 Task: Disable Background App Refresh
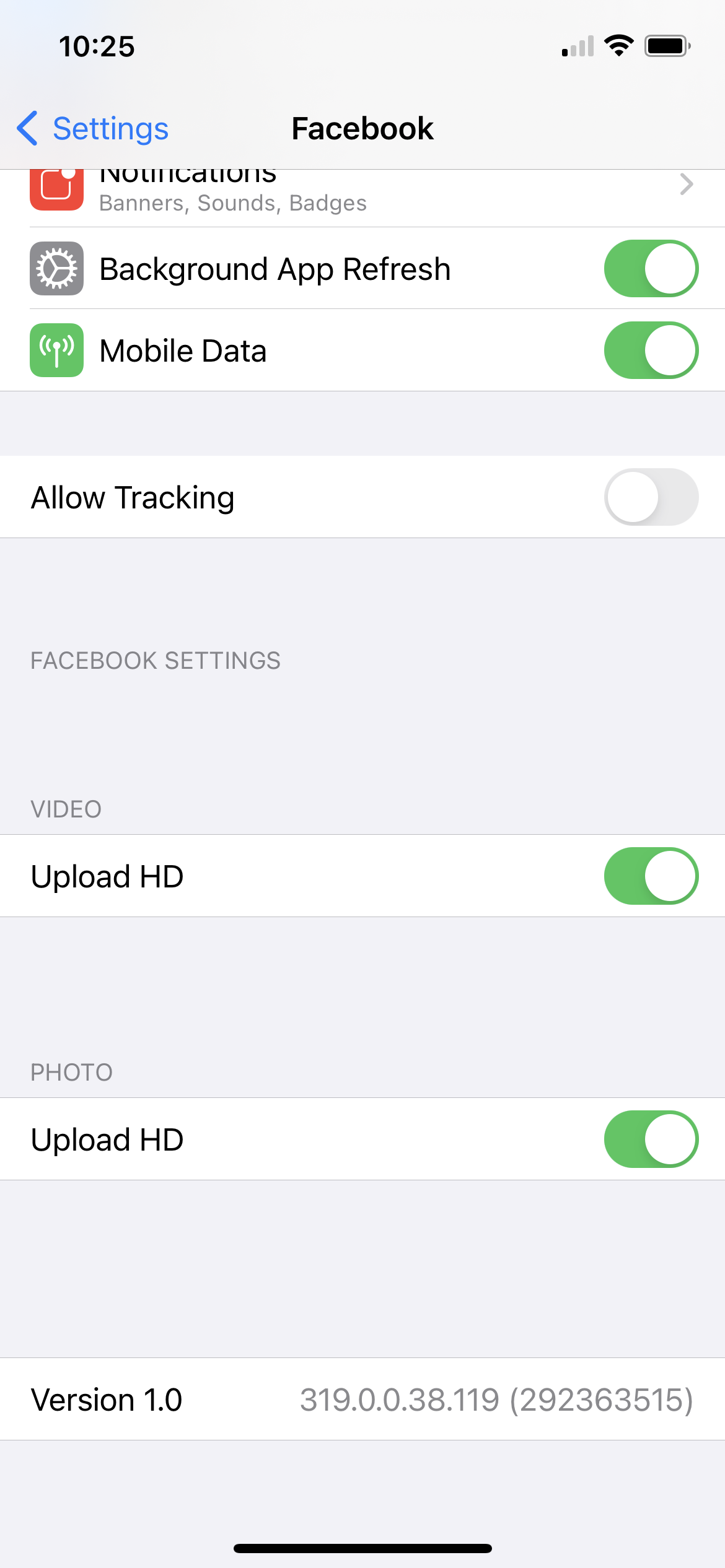pos(651,269)
